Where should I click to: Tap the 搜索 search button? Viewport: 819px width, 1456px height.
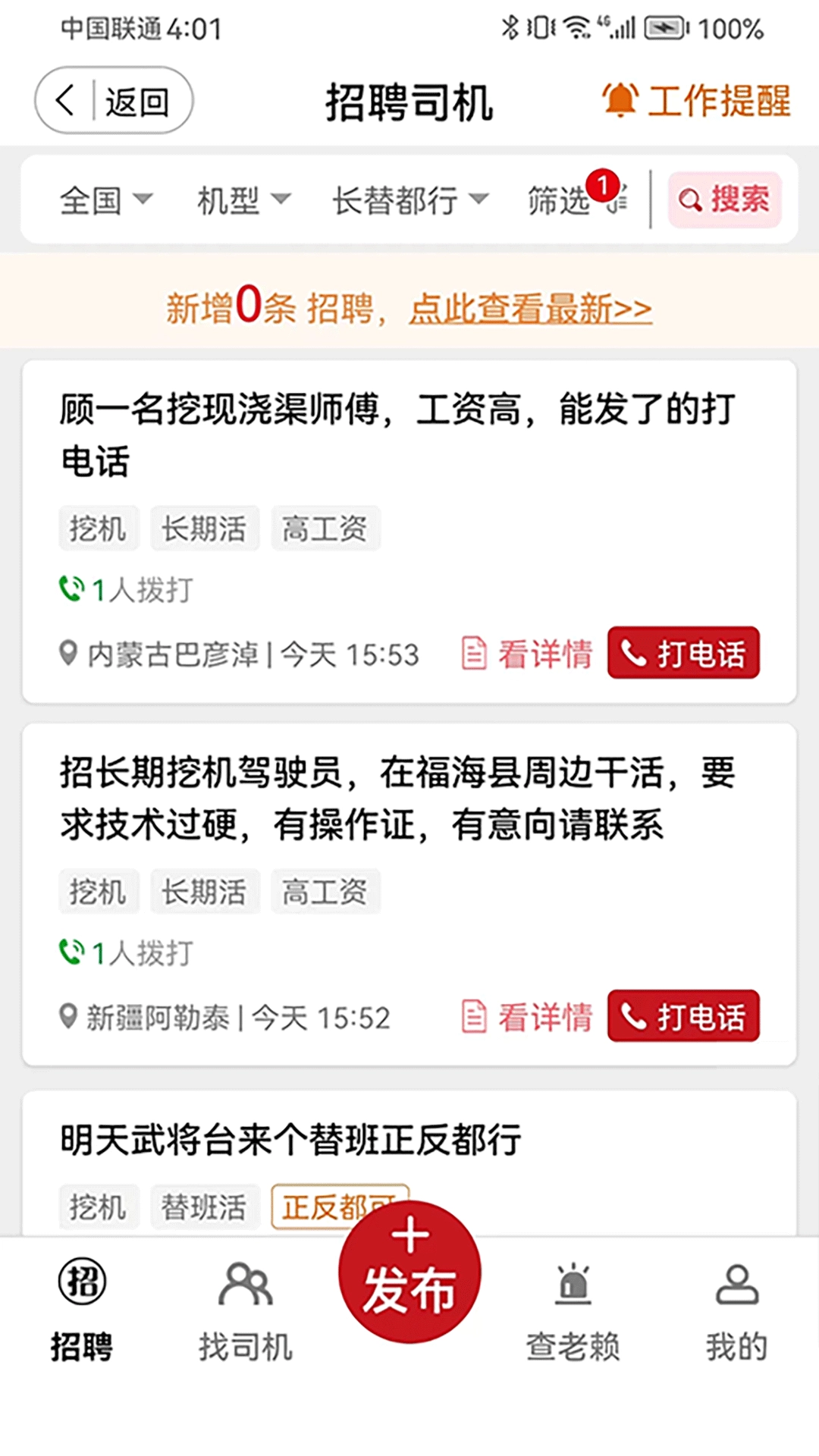[x=724, y=200]
